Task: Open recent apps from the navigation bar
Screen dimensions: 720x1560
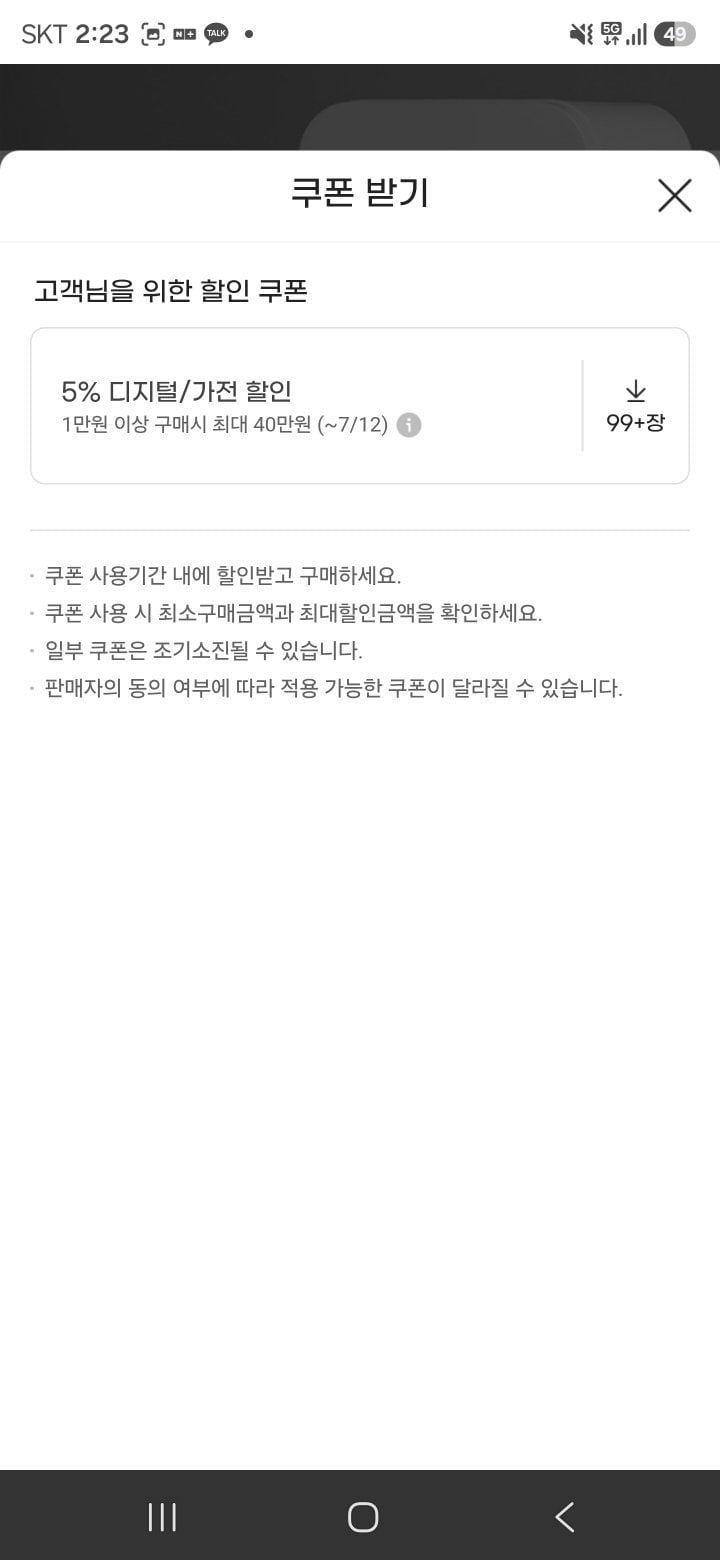Action: pyautogui.click(x=162, y=1517)
